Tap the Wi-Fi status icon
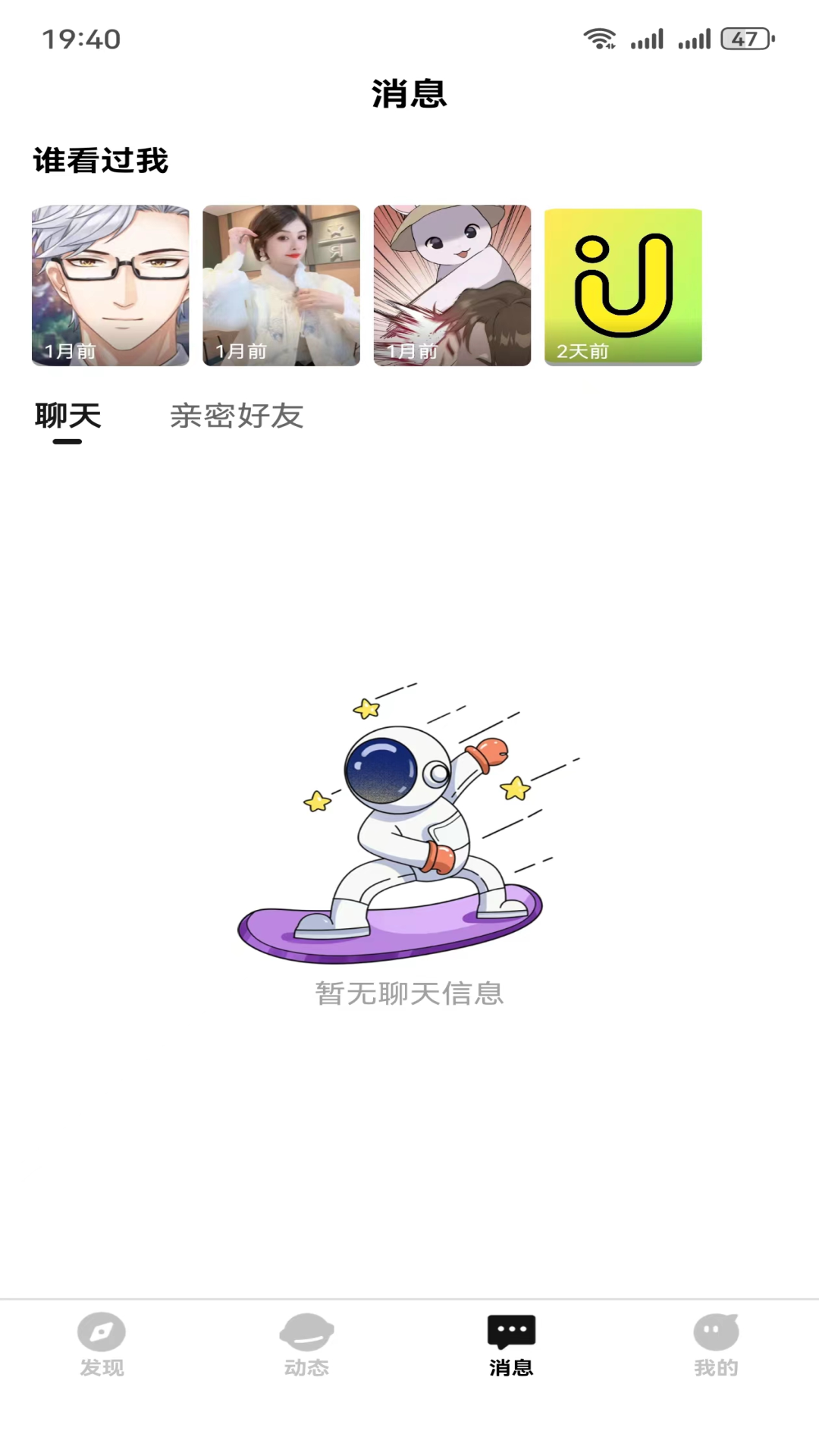Screen dimensions: 819x1456 [599, 36]
